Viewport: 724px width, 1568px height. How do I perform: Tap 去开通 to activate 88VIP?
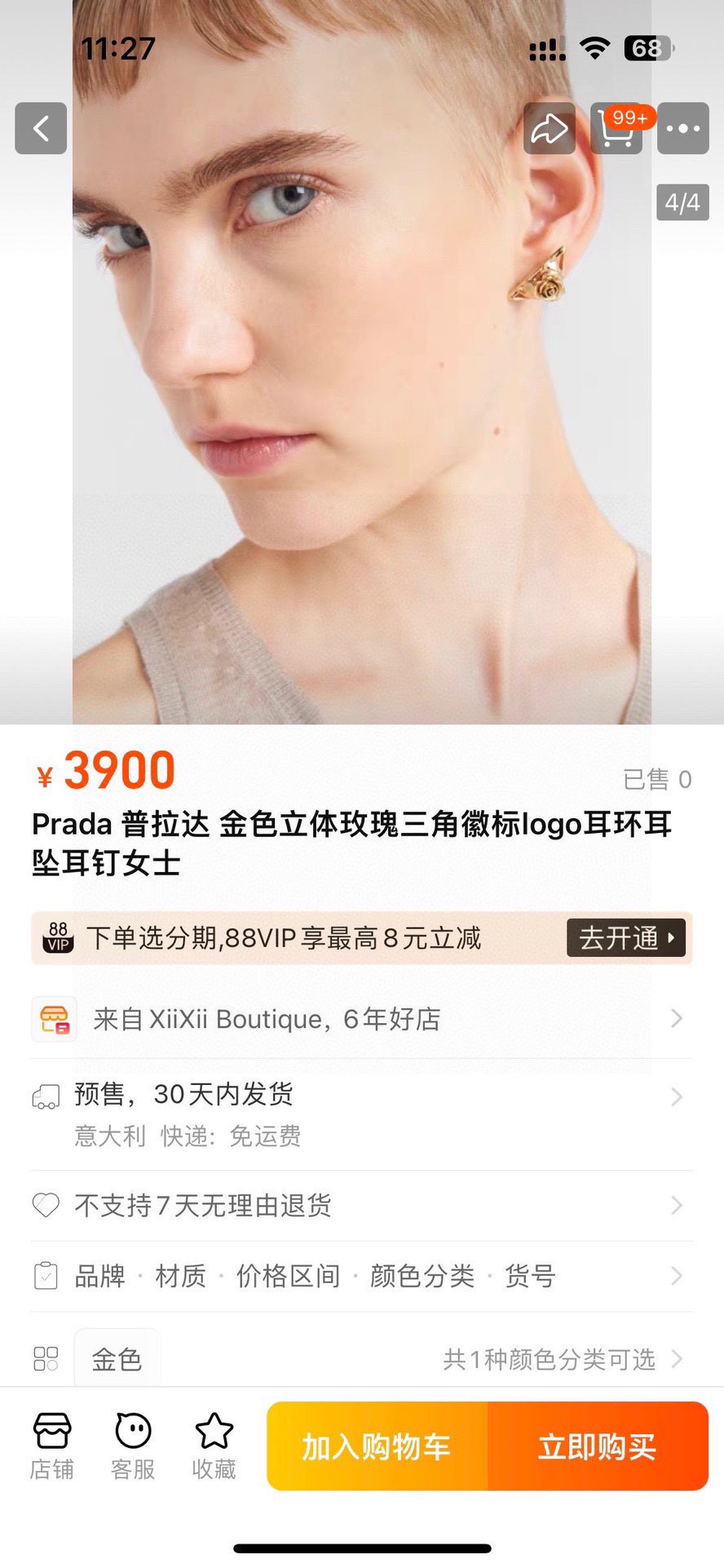coord(626,938)
